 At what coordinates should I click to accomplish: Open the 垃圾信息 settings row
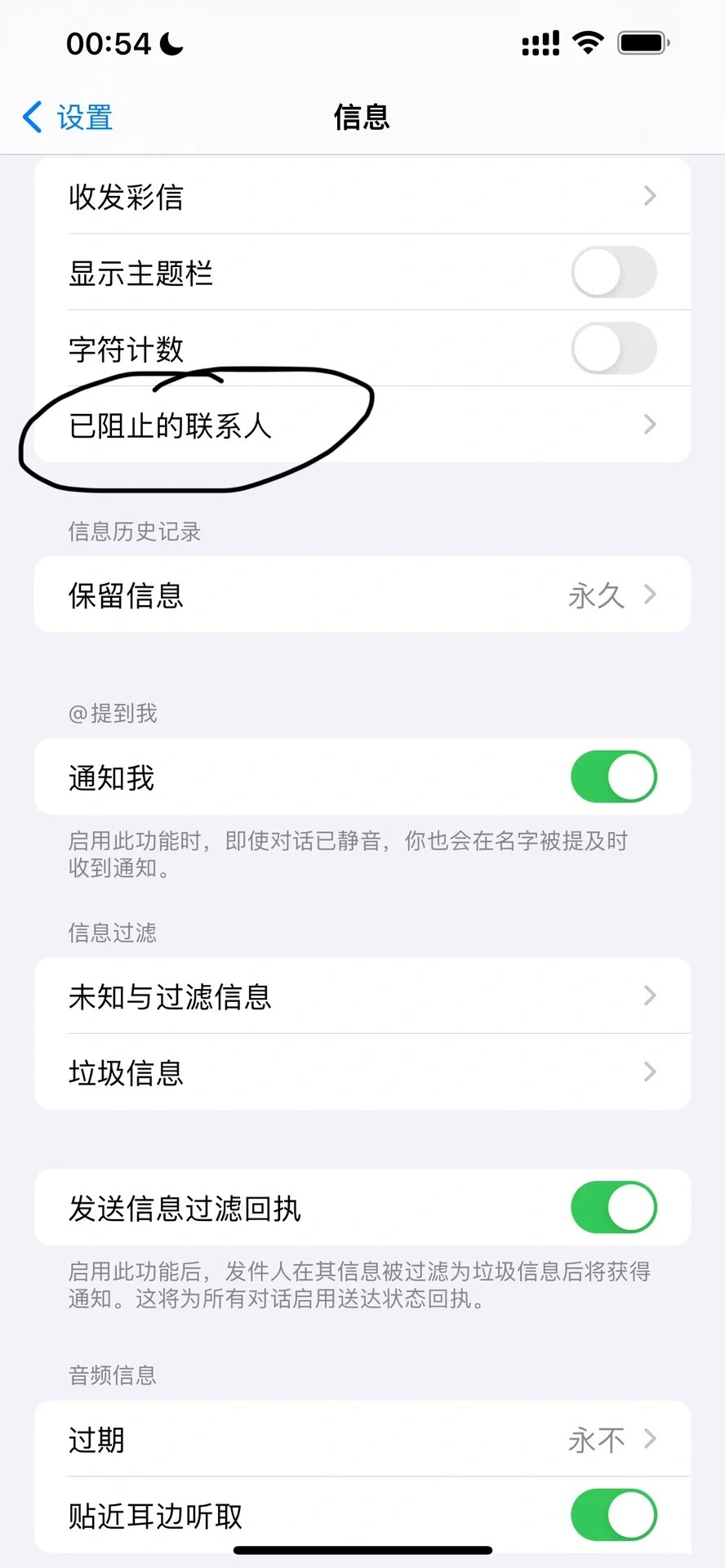362,1072
